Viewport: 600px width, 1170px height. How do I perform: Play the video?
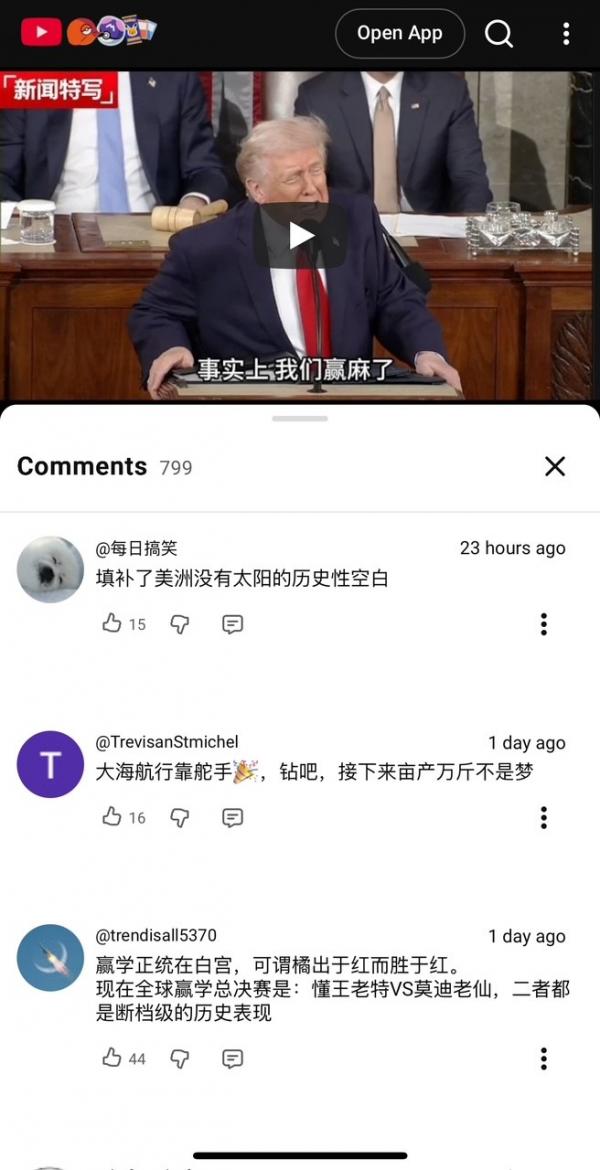[x=300, y=235]
